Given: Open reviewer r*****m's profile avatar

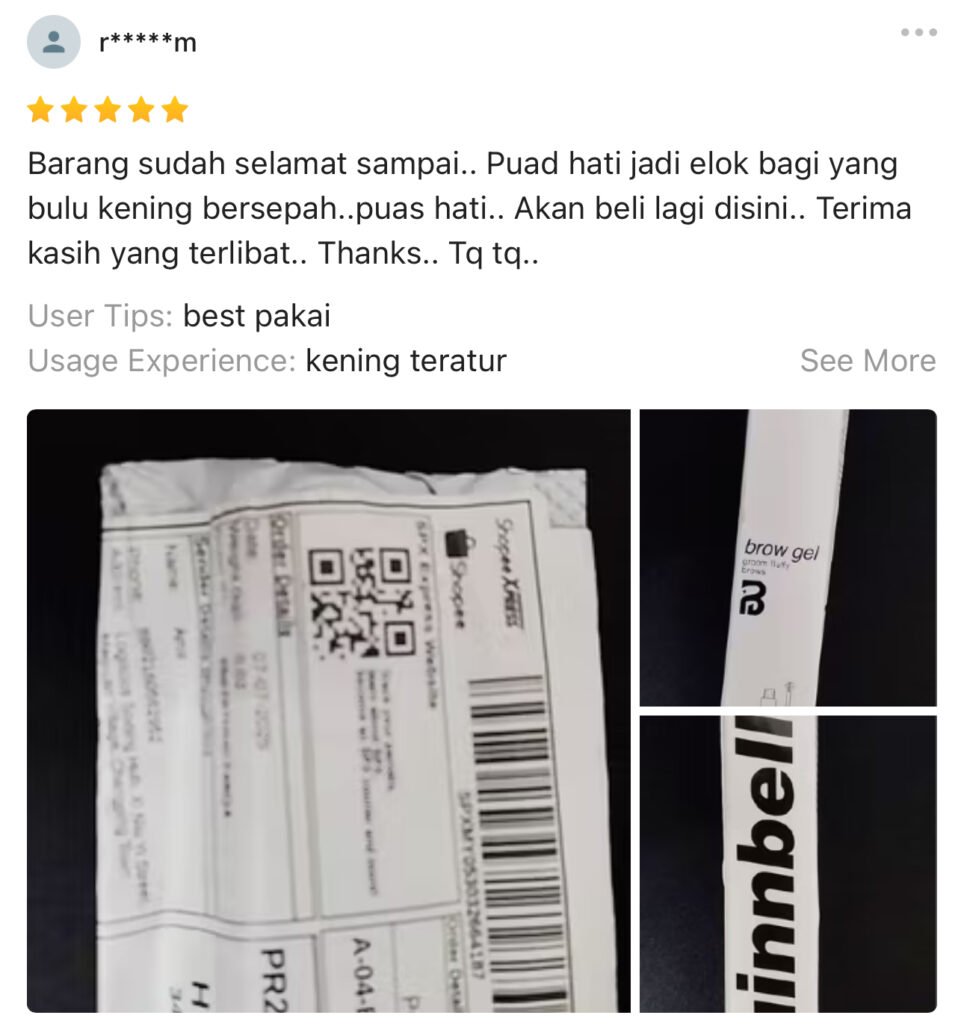Looking at the screenshot, I should pyautogui.click(x=53, y=42).
